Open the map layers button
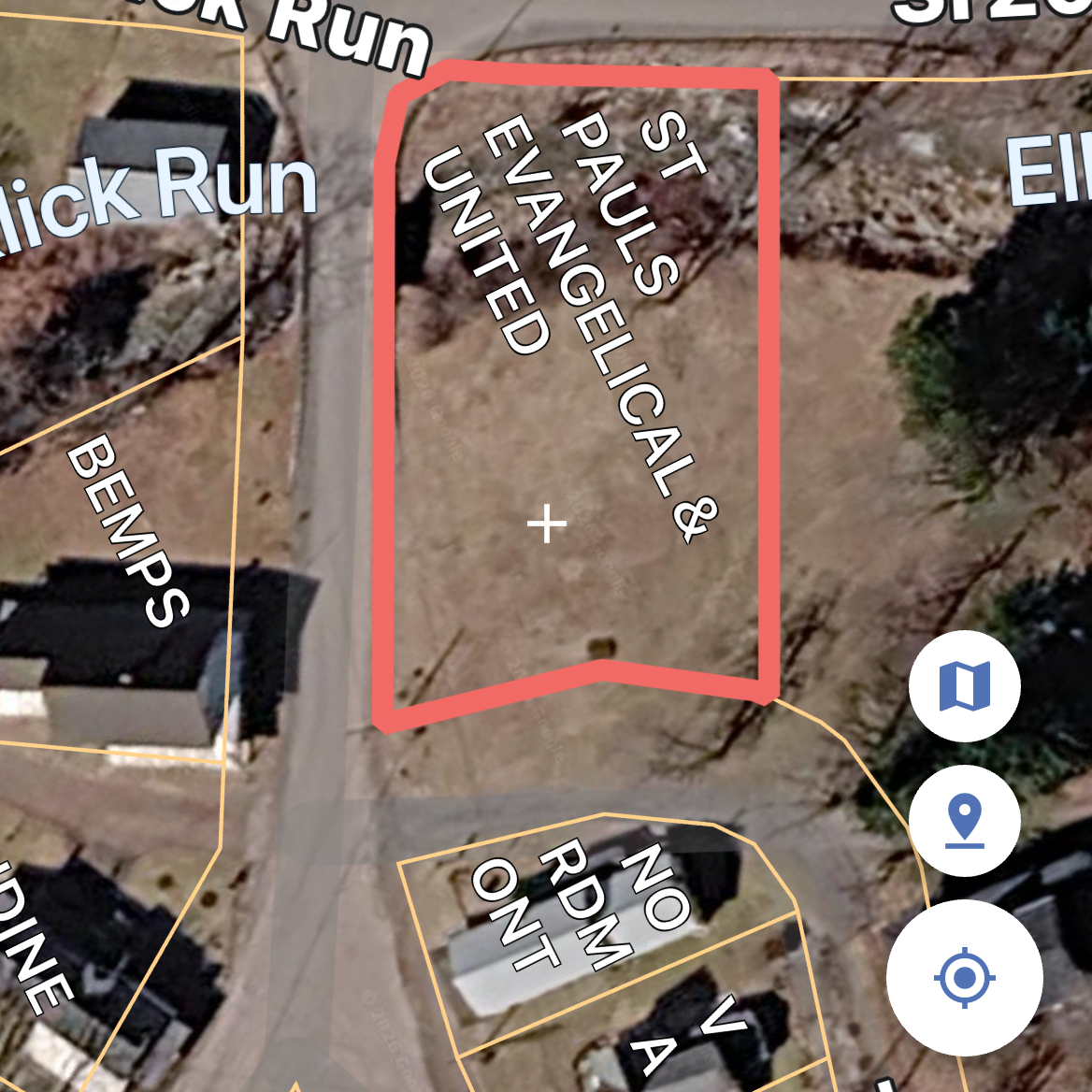This screenshot has width=1092, height=1092. 964,686
